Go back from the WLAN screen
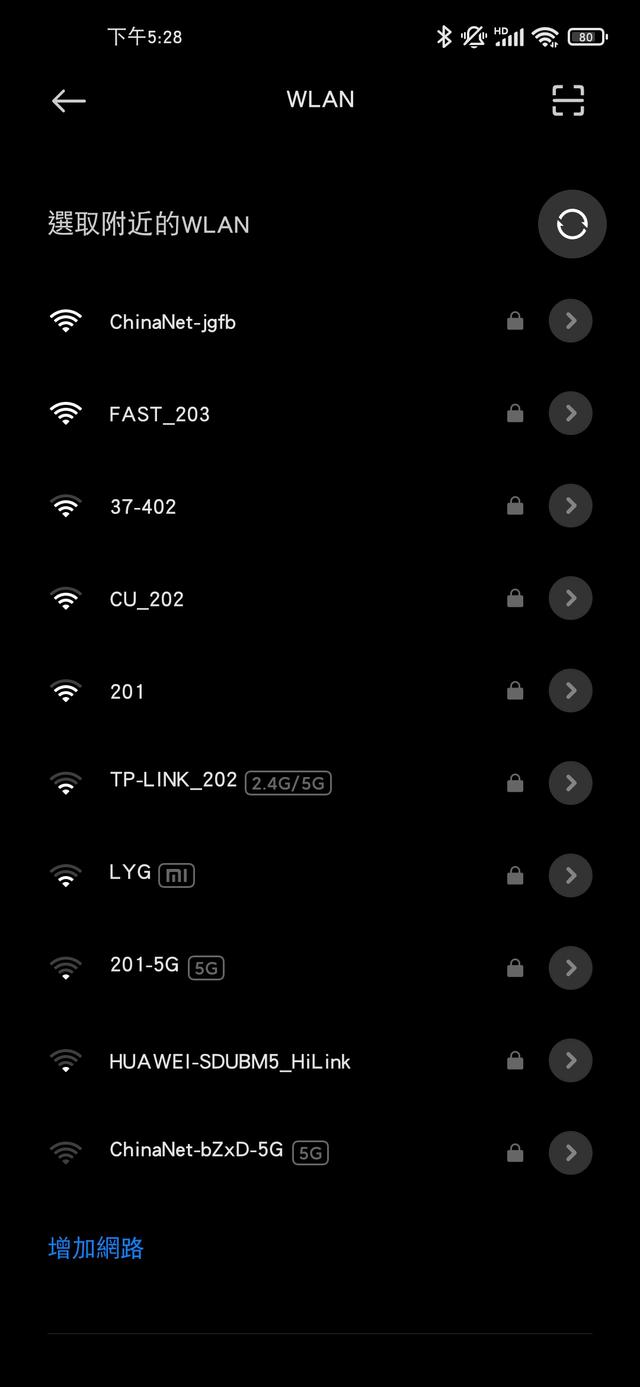 tap(68, 100)
